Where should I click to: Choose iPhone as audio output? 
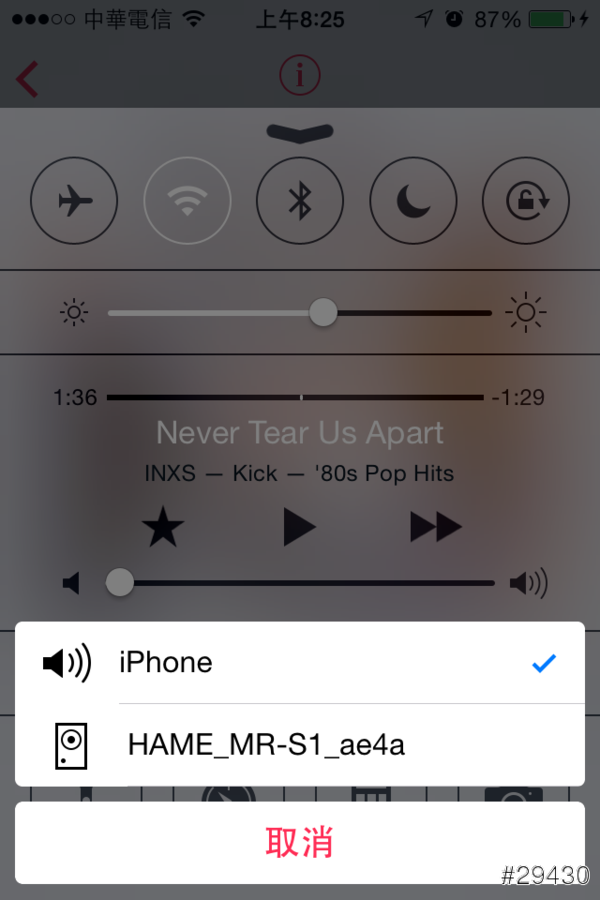pos(300,662)
